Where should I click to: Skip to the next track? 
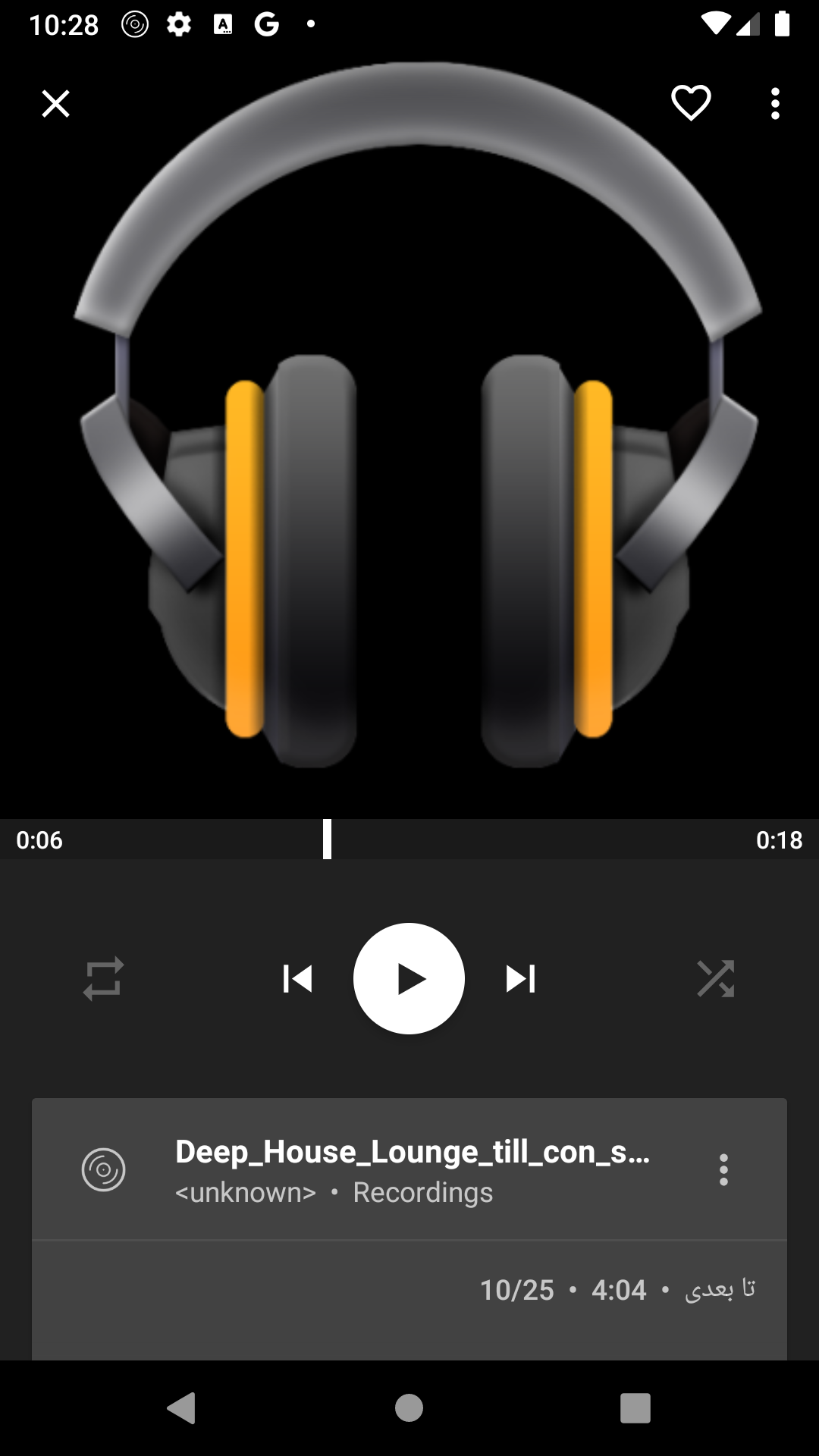tap(520, 978)
